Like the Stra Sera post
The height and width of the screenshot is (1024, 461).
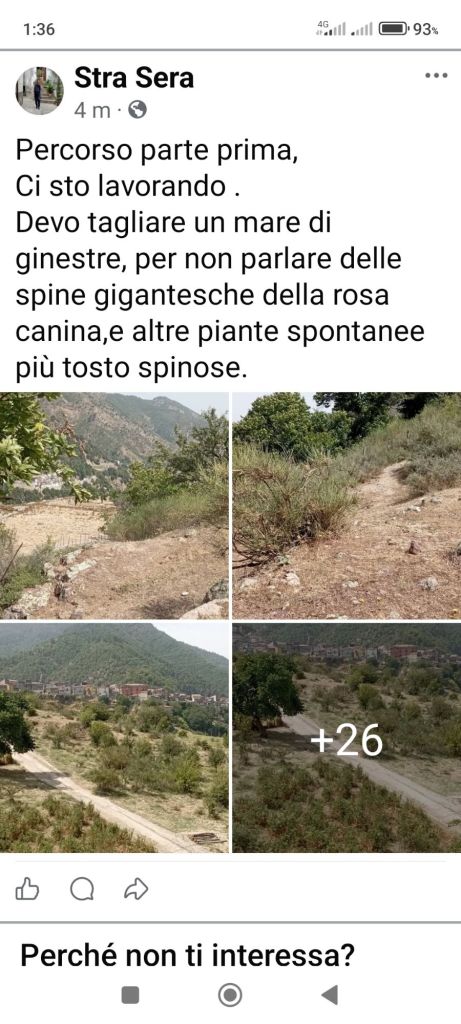coord(27,889)
